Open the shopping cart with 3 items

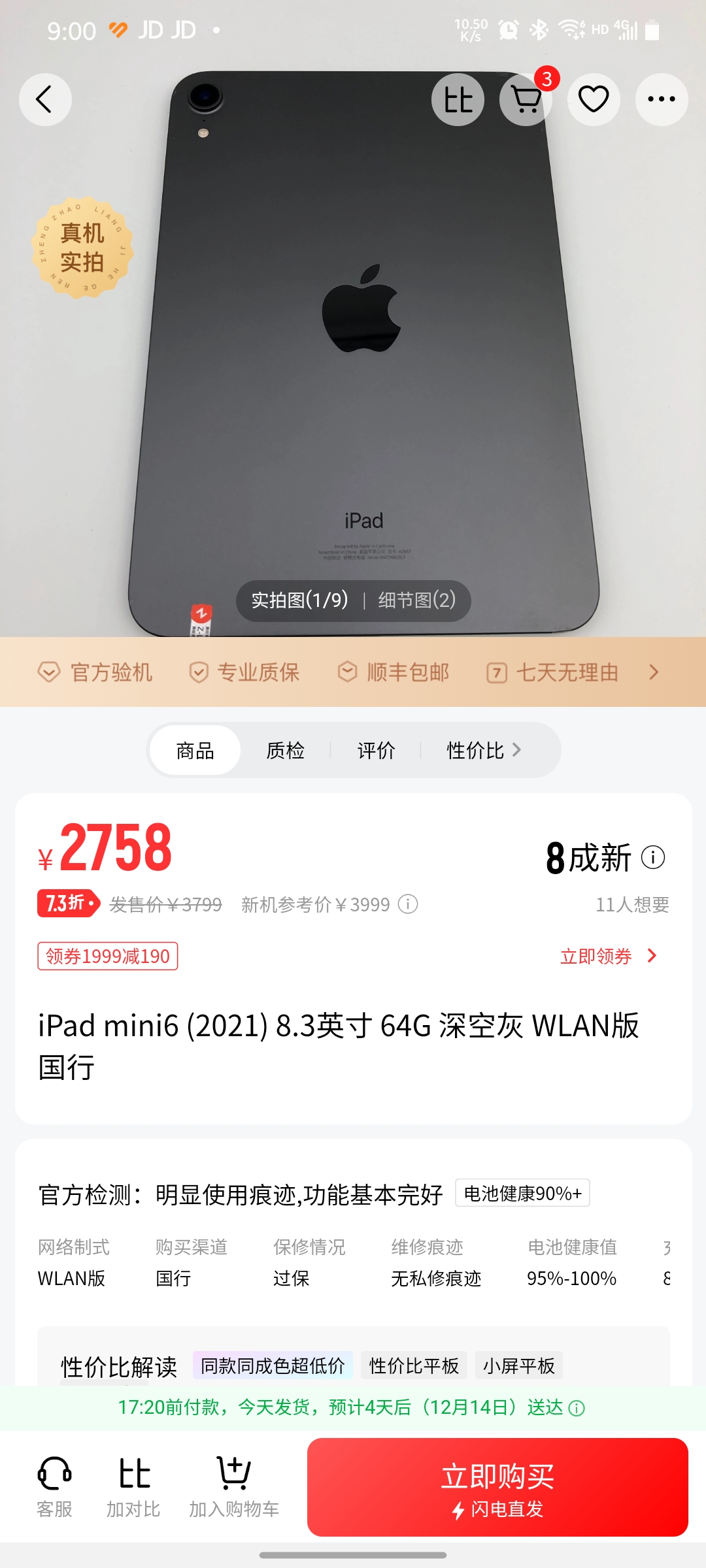tap(526, 99)
